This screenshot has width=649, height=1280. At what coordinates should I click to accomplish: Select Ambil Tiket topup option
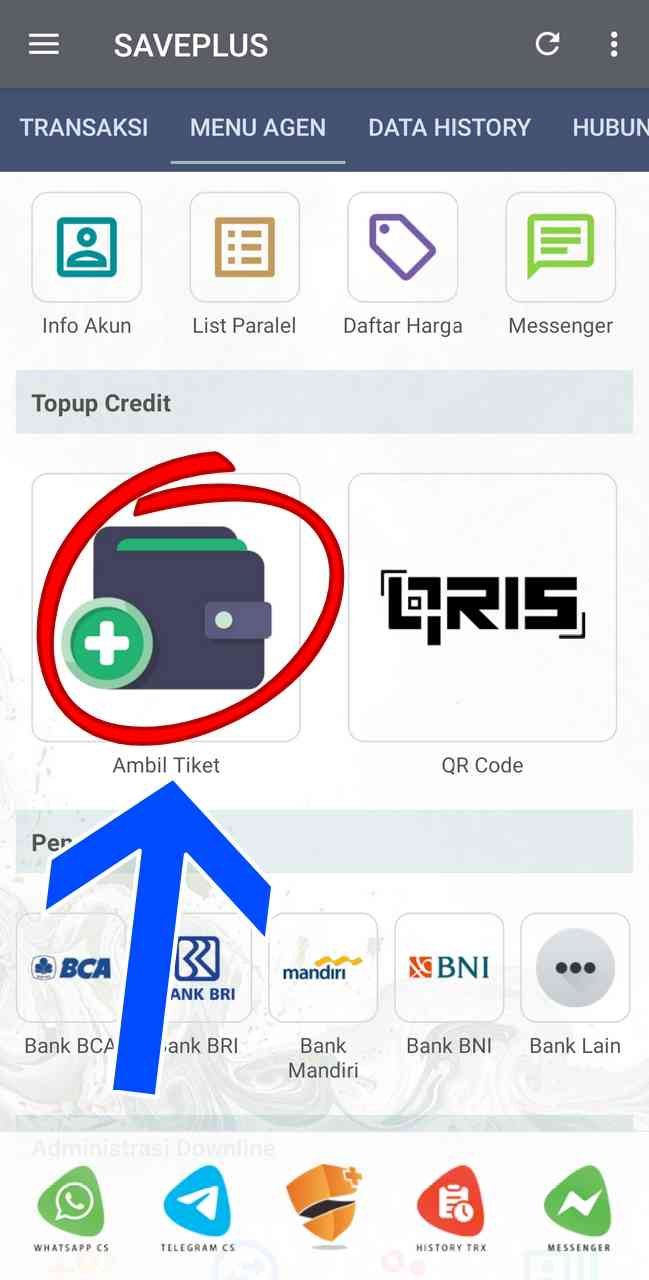pos(166,608)
